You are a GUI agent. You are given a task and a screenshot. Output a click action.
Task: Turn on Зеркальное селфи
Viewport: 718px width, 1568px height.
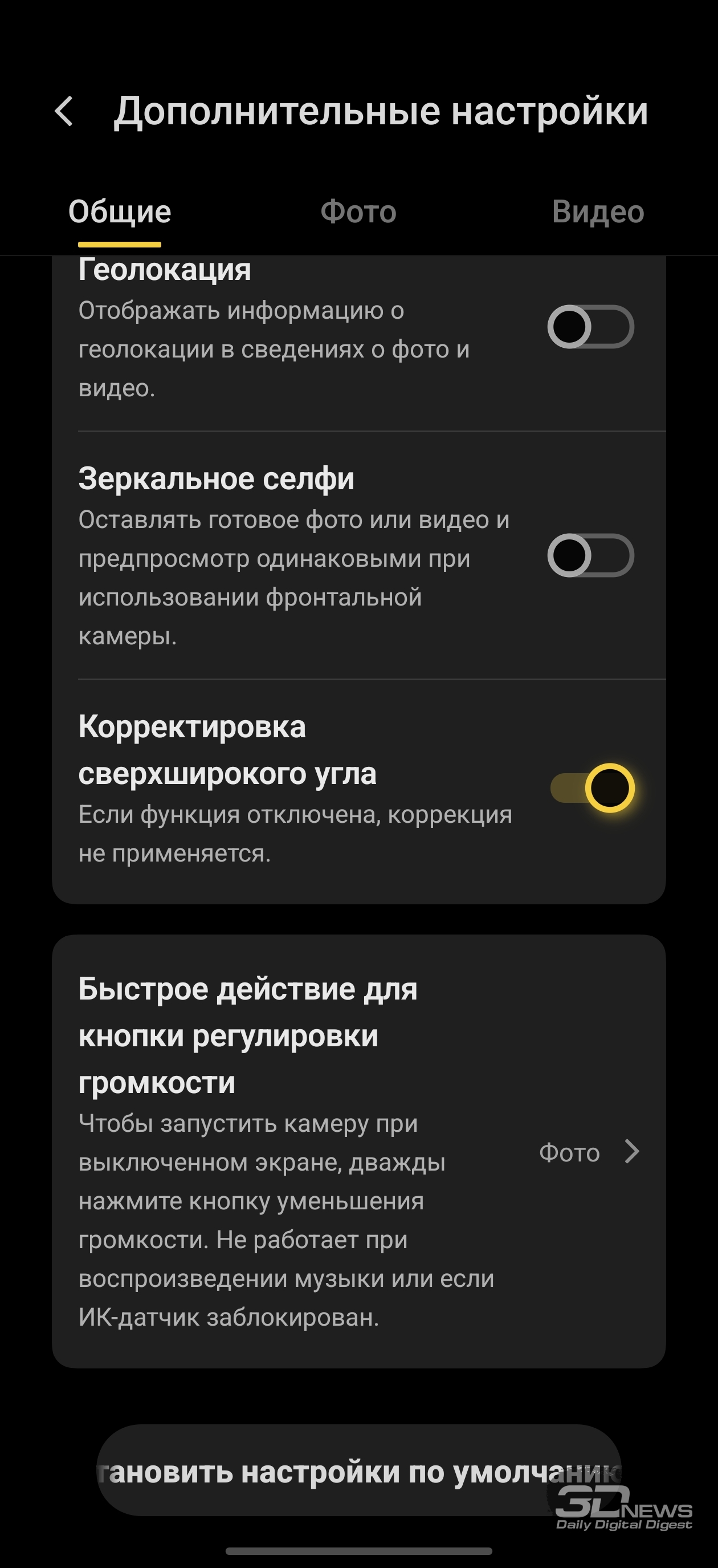(x=590, y=555)
